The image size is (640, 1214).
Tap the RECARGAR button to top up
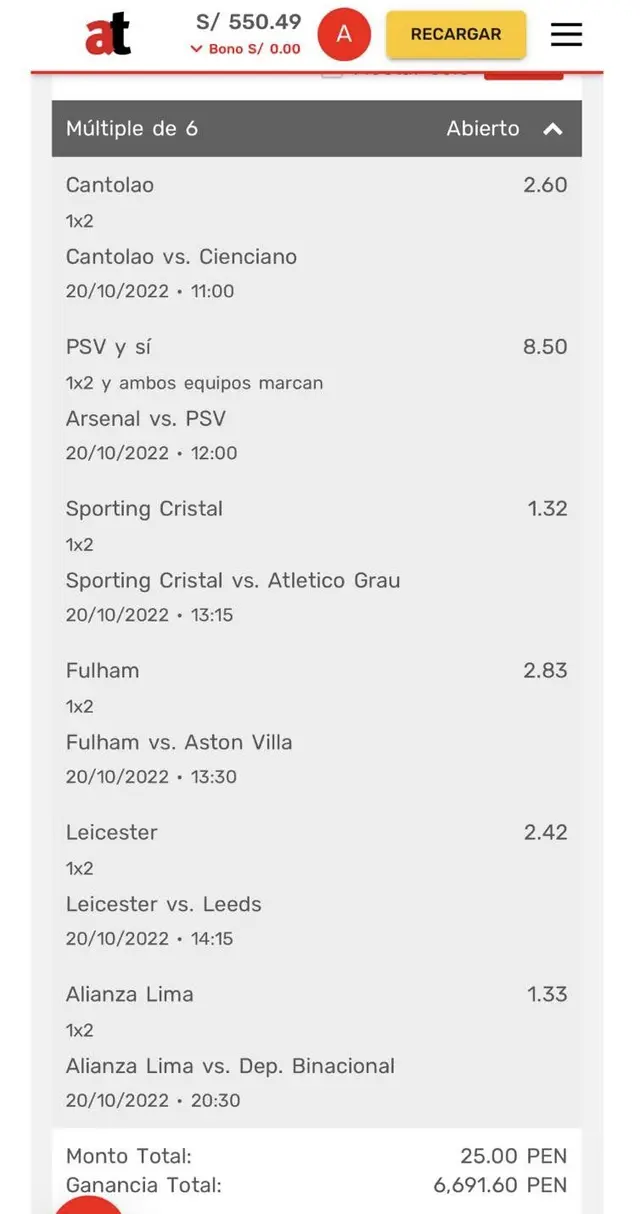pyautogui.click(x=456, y=34)
